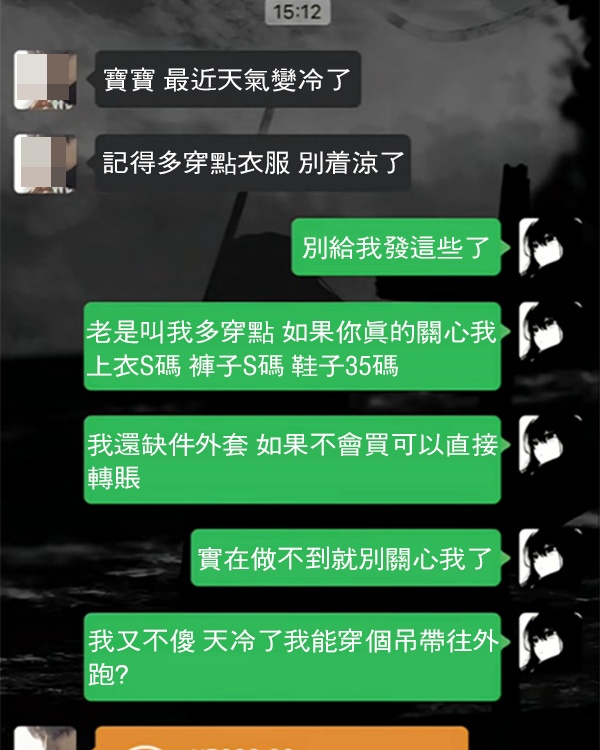600x750 pixels.
Task: Open sender's avatar beside 寶寶 最近天氣變冷了
Action: 46,79
